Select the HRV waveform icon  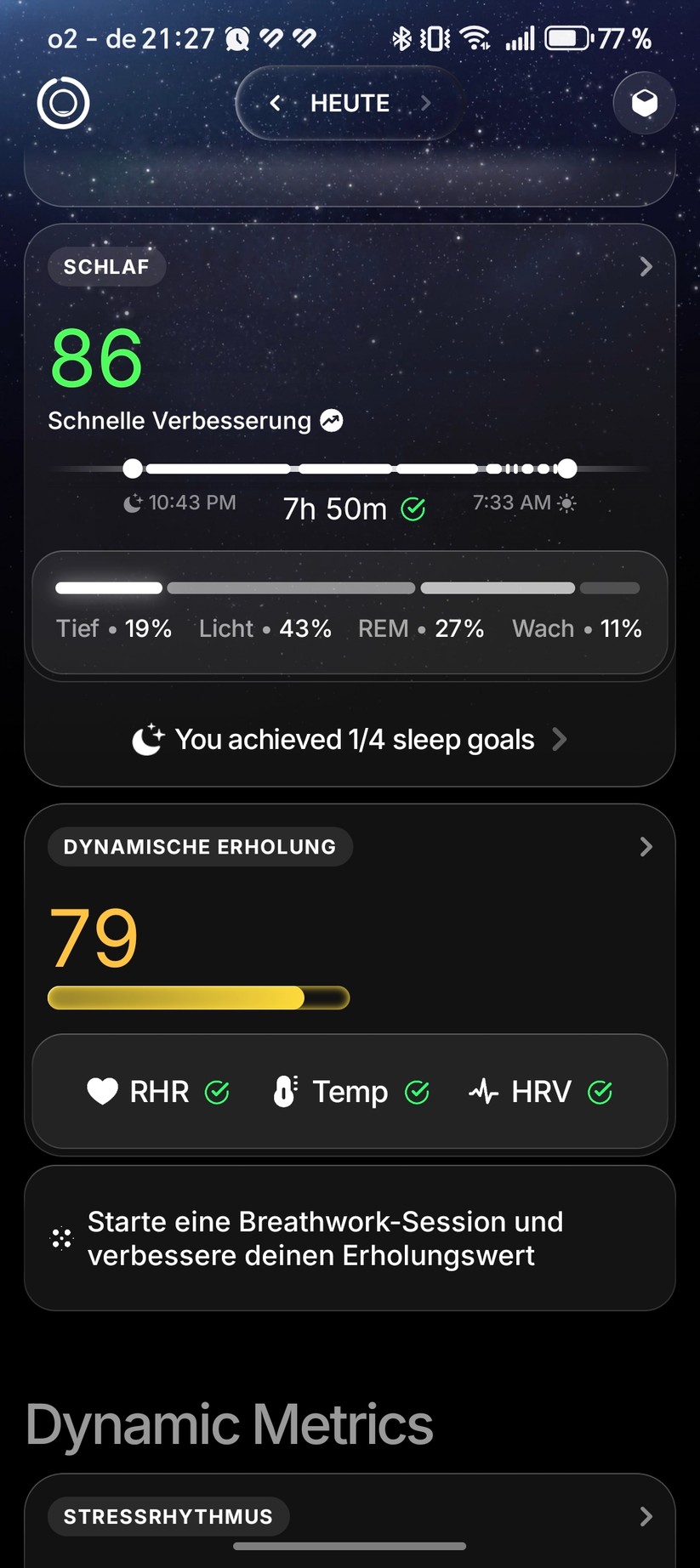[483, 1091]
